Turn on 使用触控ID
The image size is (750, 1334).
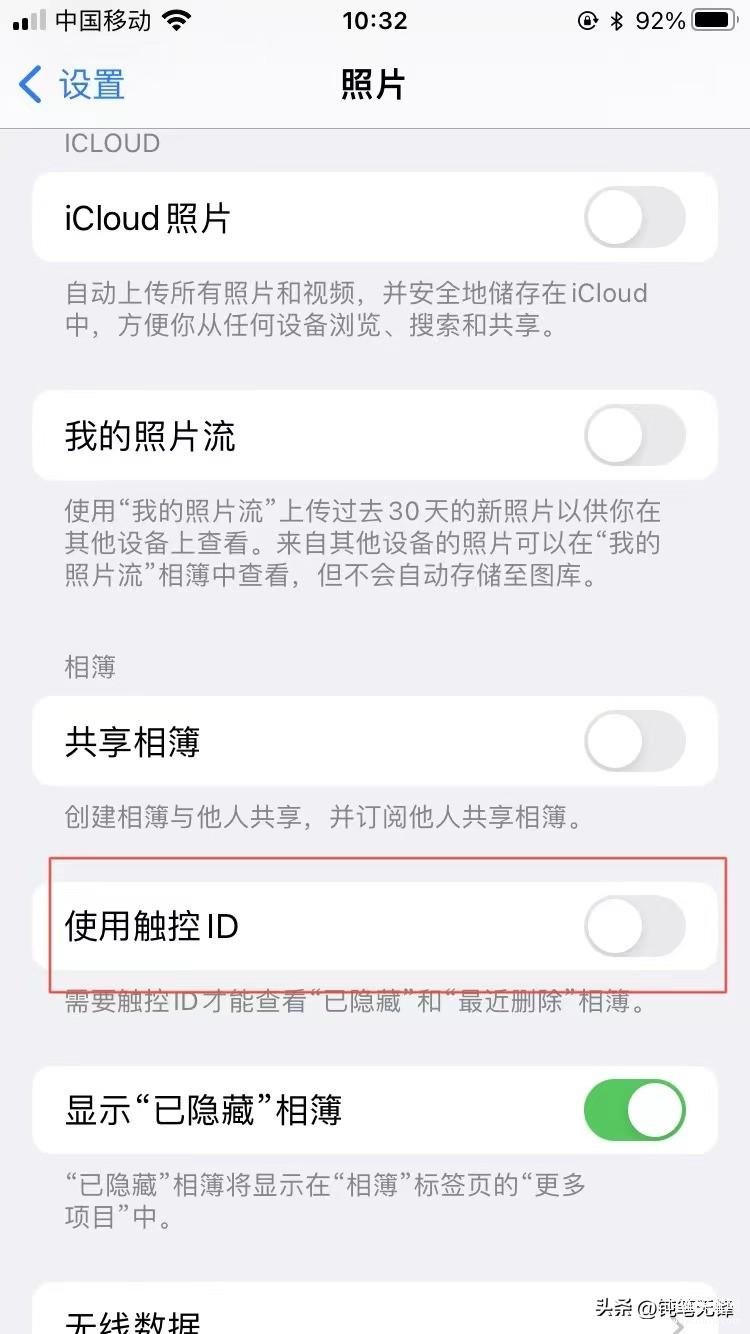click(x=634, y=926)
